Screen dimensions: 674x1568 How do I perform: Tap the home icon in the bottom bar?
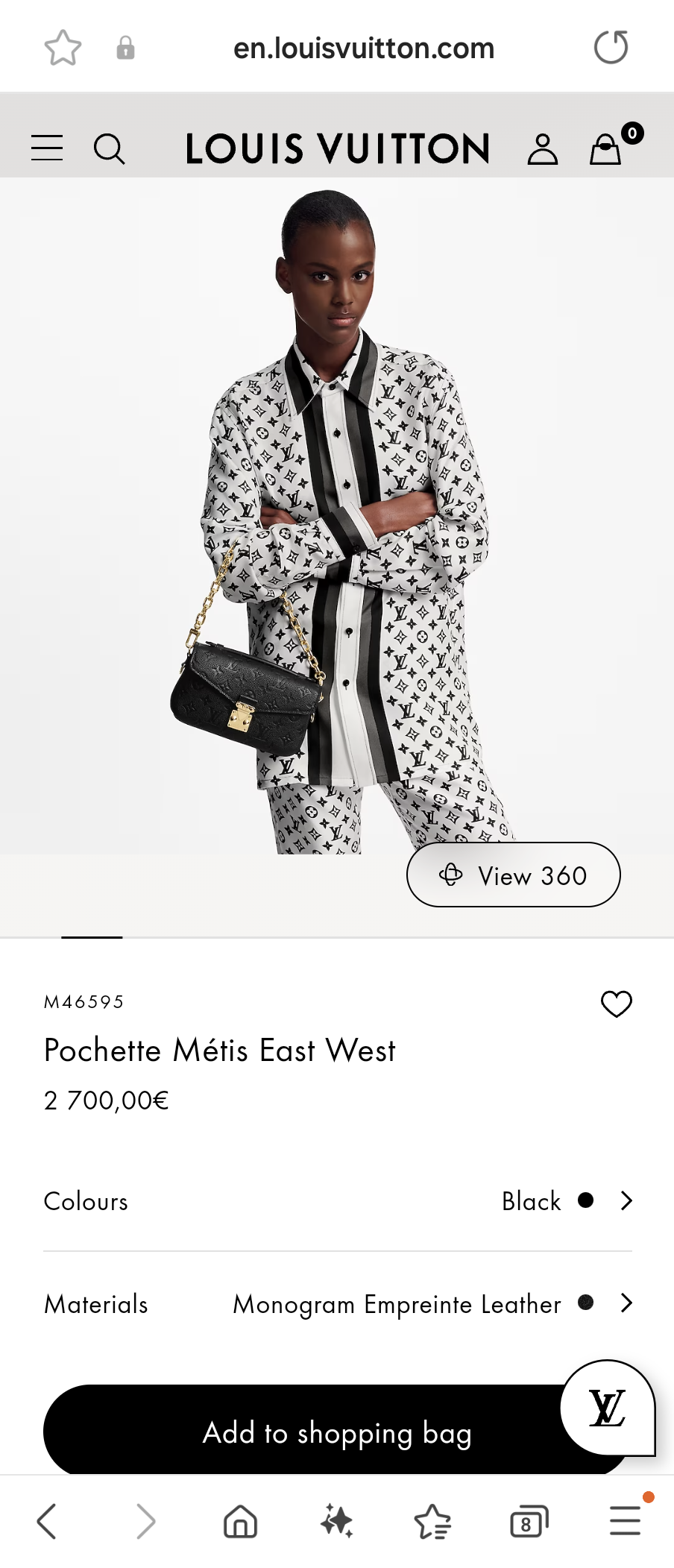(239, 1522)
